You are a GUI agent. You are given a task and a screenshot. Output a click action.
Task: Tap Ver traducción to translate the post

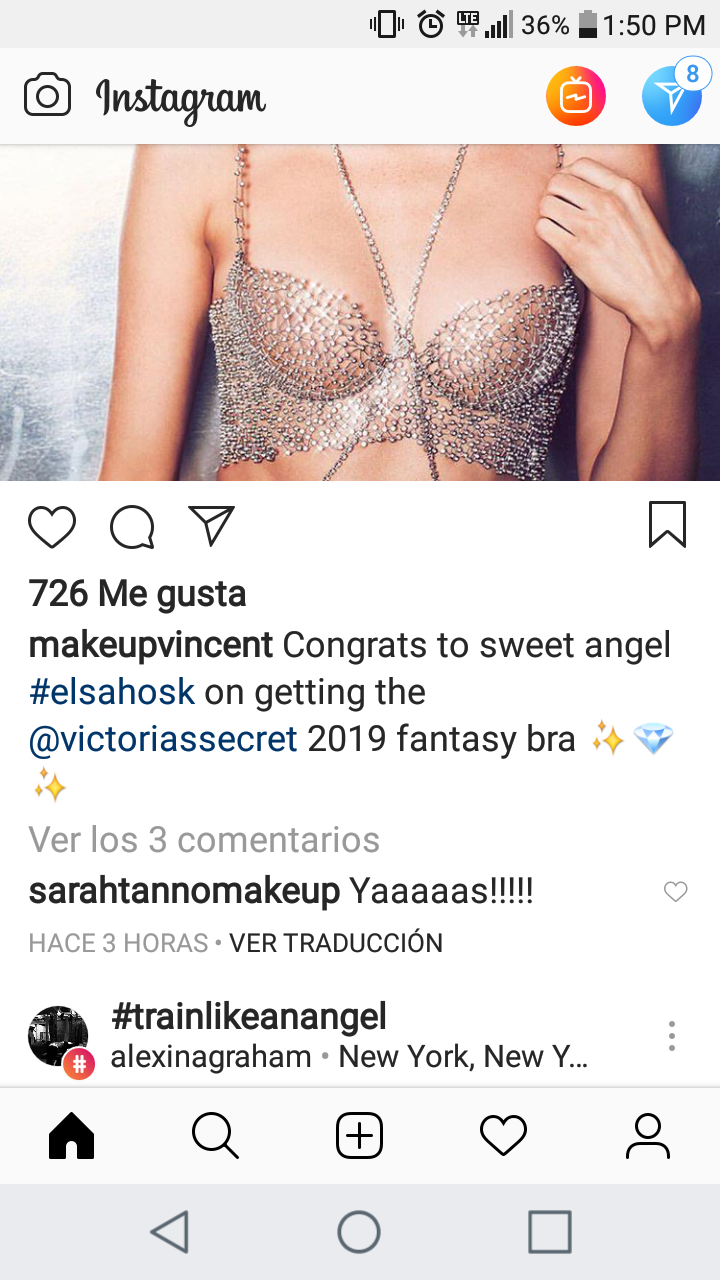tap(336, 943)
